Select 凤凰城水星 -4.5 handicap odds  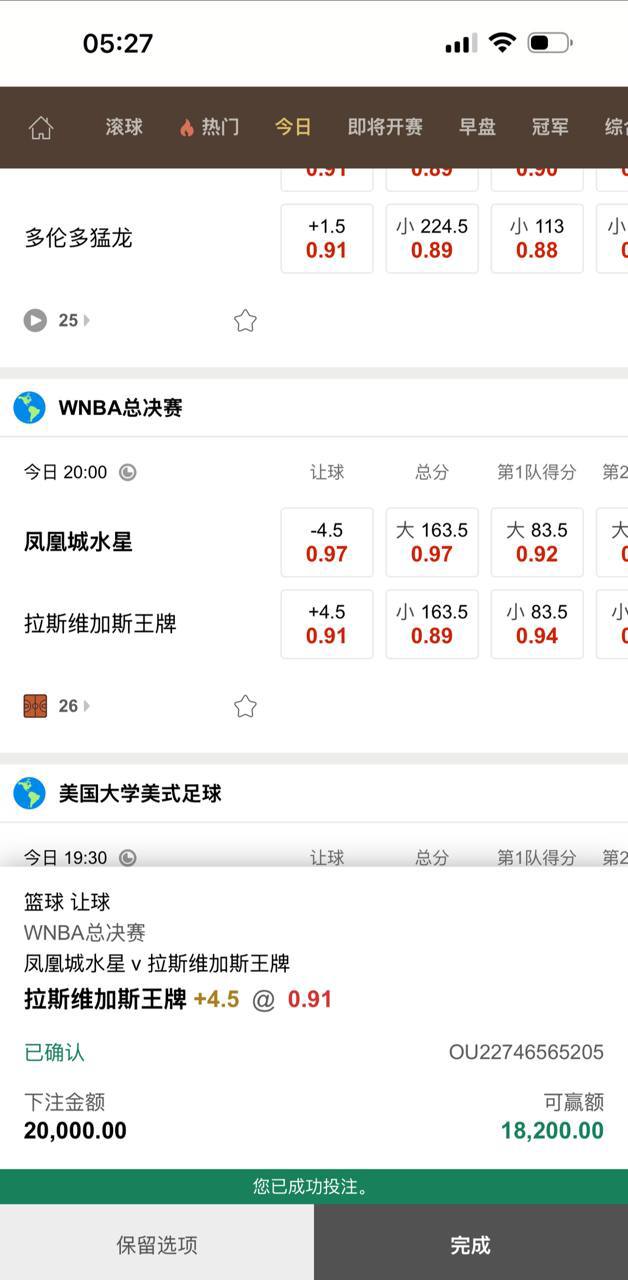coord(326,542)
